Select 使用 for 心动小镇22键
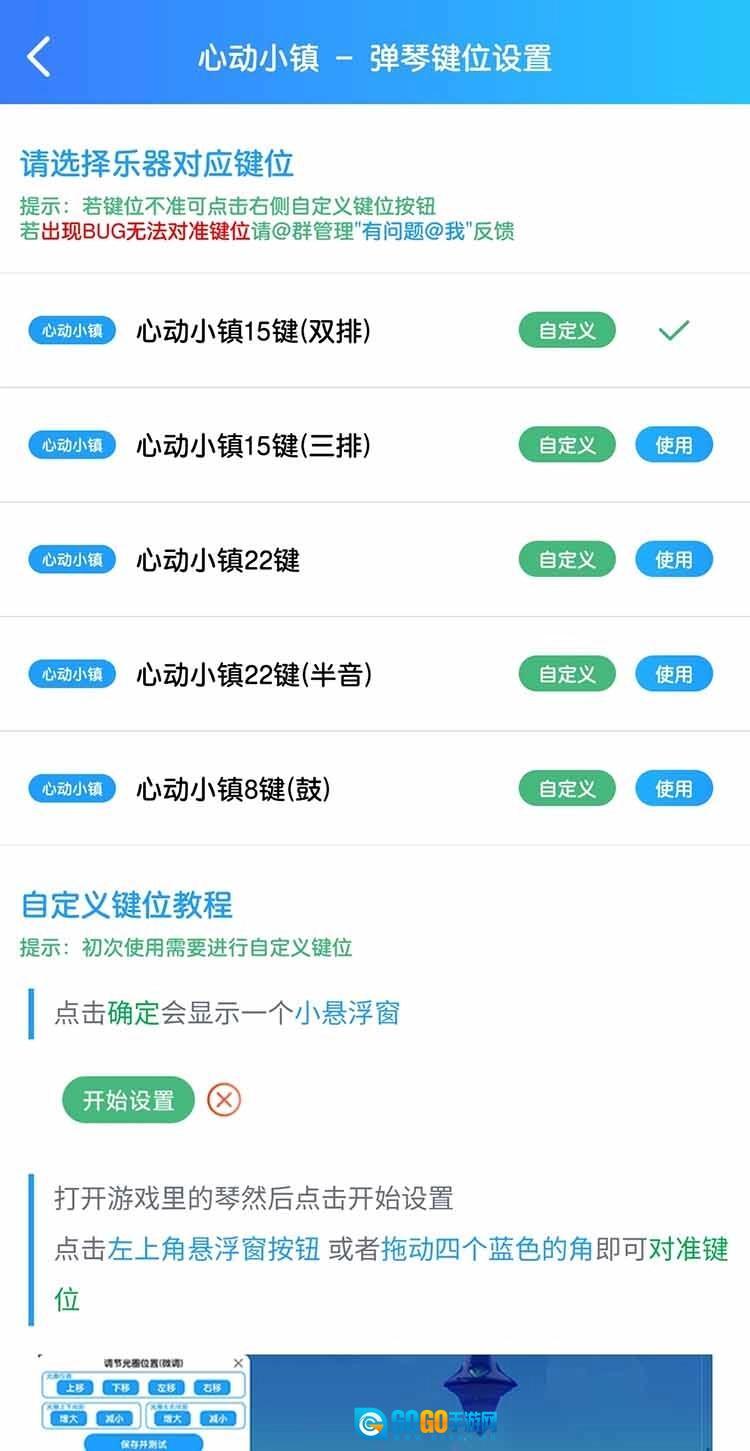The width and height of the screenshot is (750, 1451). pos(673,560)
